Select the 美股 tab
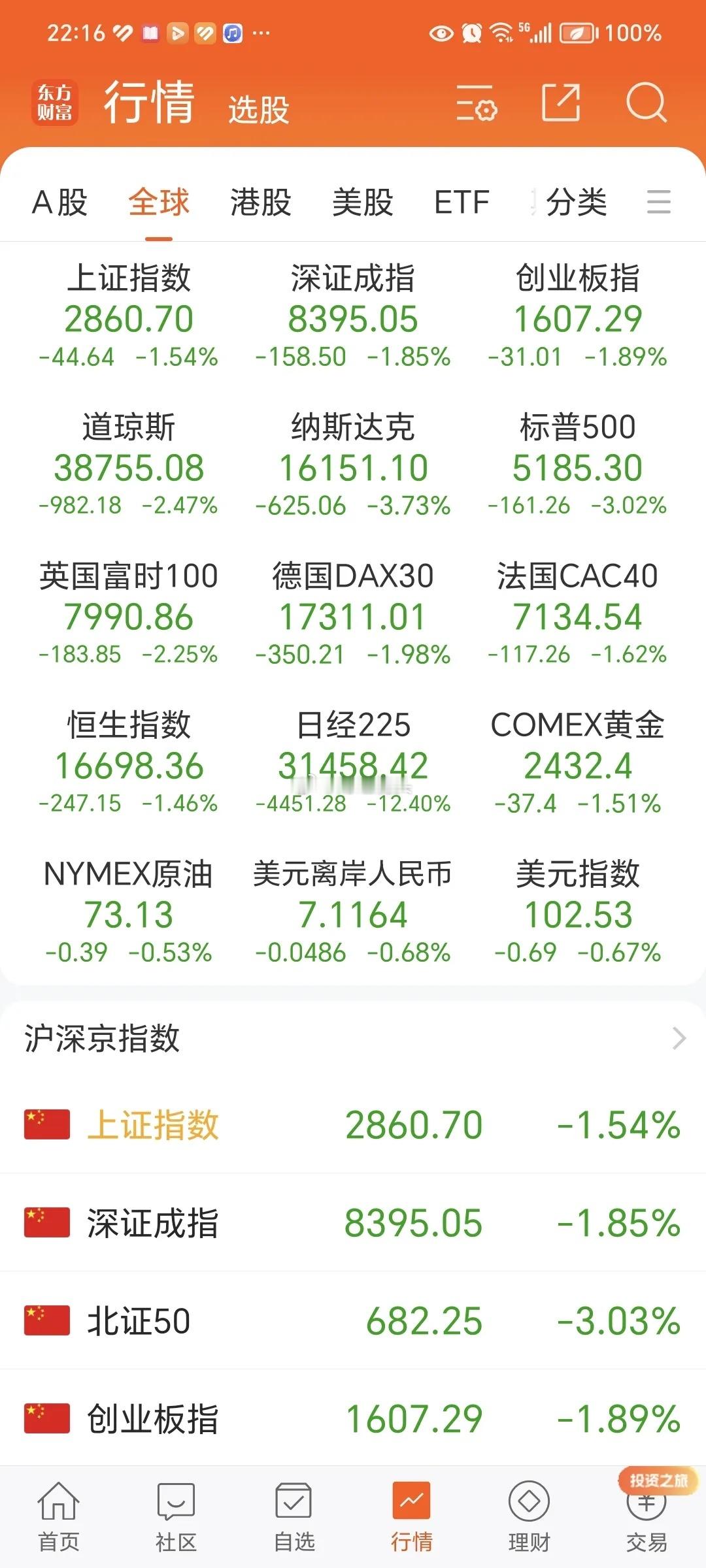706x1568 pixels. [x=363, y=202]
